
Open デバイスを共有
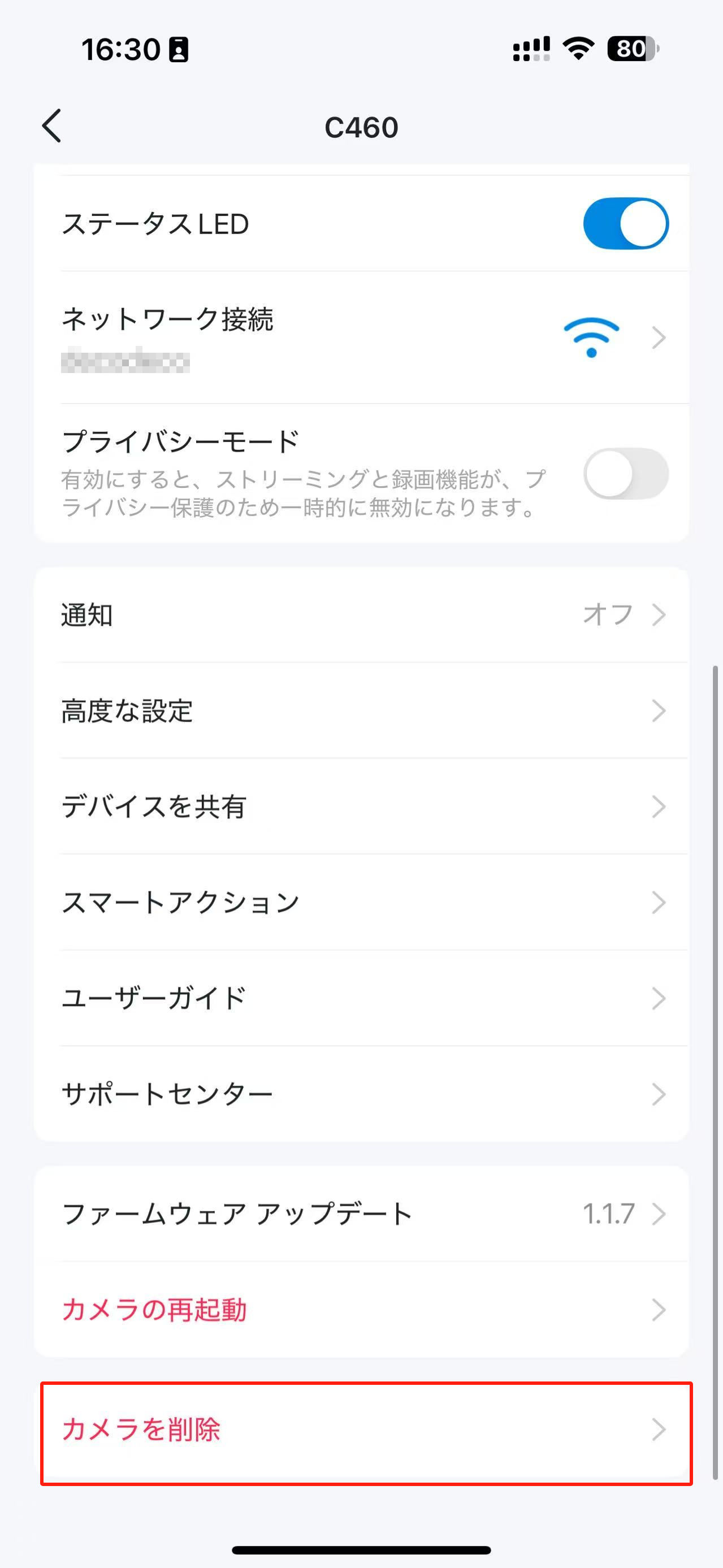[x=362, y=807]
